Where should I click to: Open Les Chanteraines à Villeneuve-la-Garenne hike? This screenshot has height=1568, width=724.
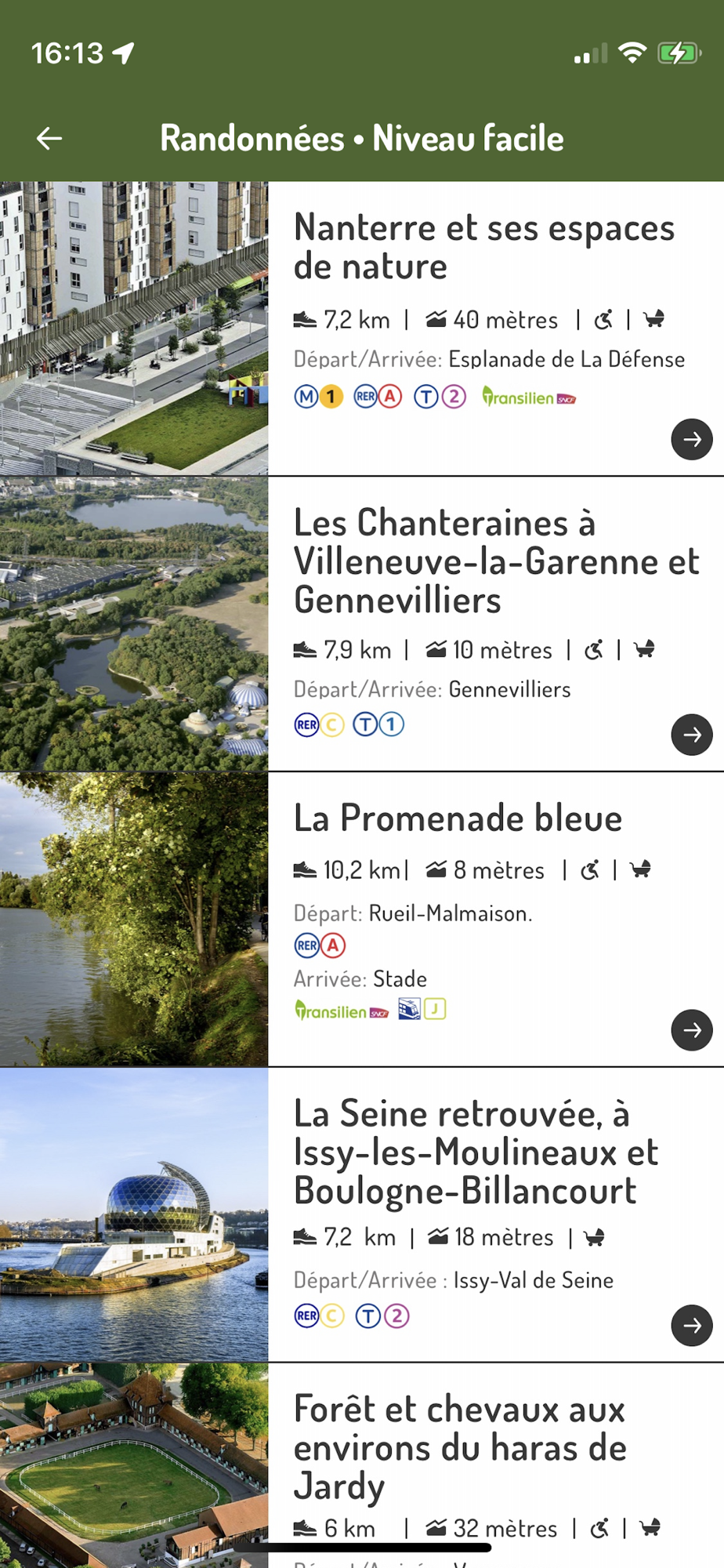(x=495, y=561)
